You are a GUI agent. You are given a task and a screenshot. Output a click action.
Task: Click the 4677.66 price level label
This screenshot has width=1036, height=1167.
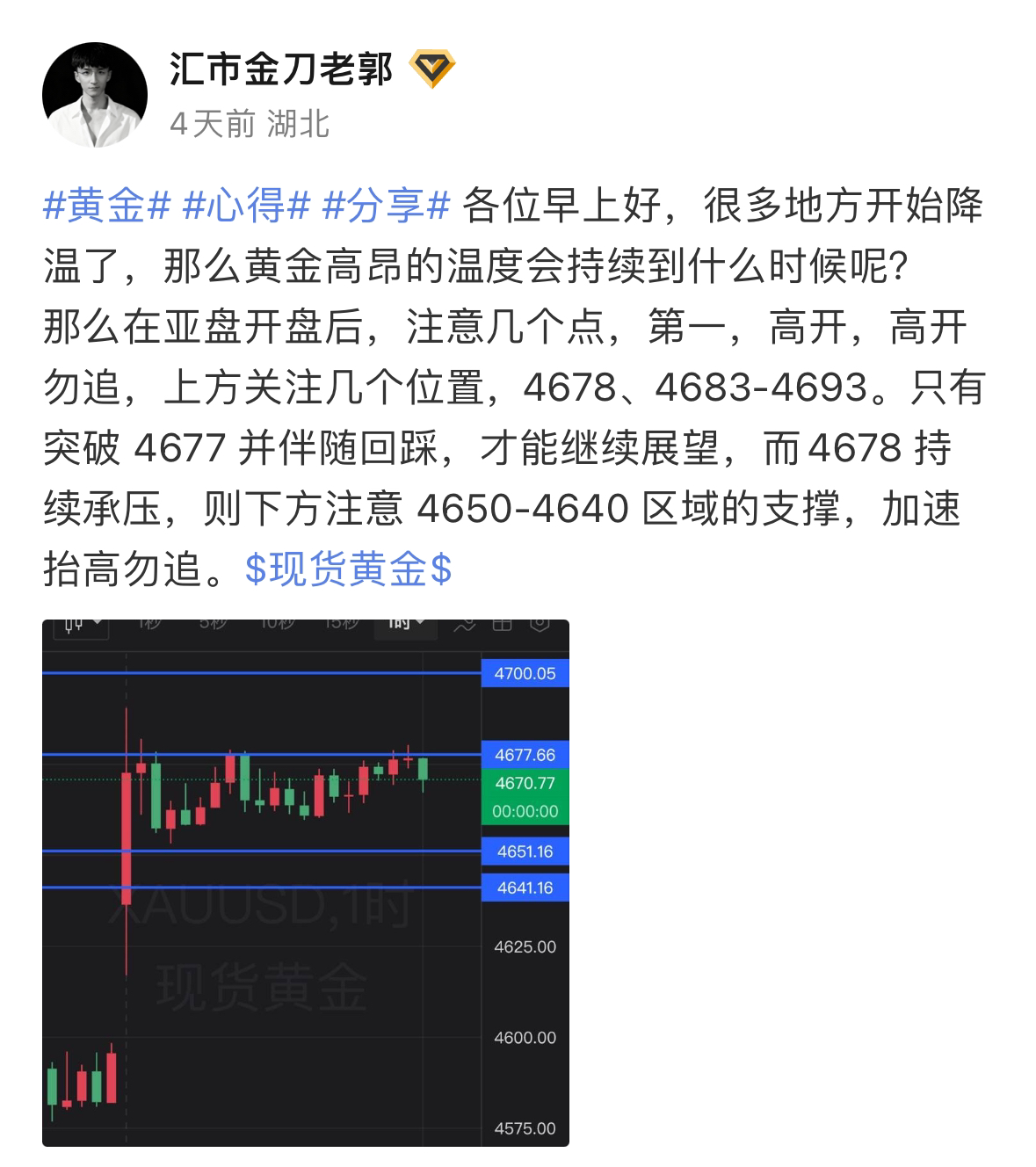click(x=526, y=754)
